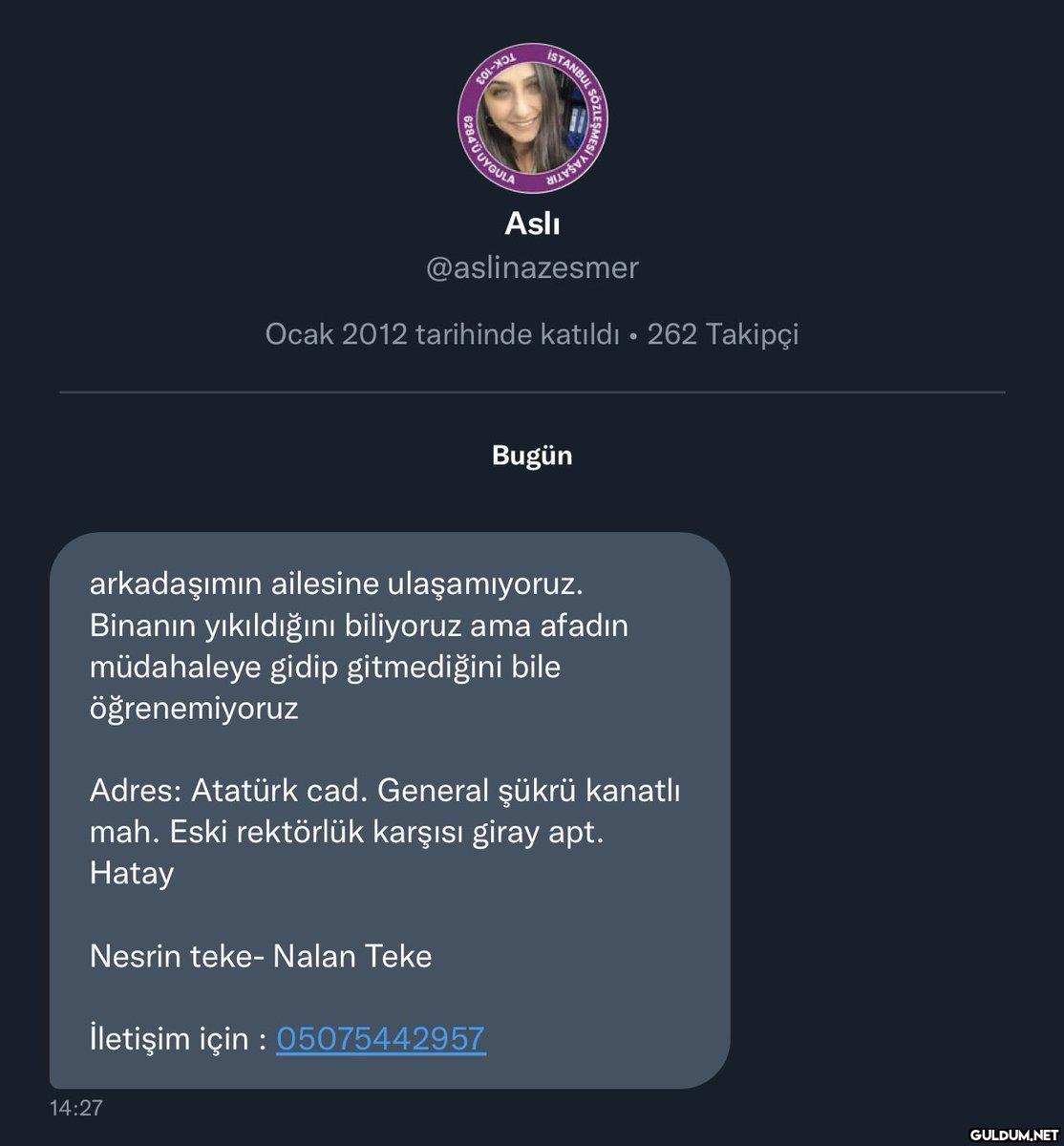The image size is (1064, 1146).
Task: Open Aslı's profile picture
Action: [532, 117]
